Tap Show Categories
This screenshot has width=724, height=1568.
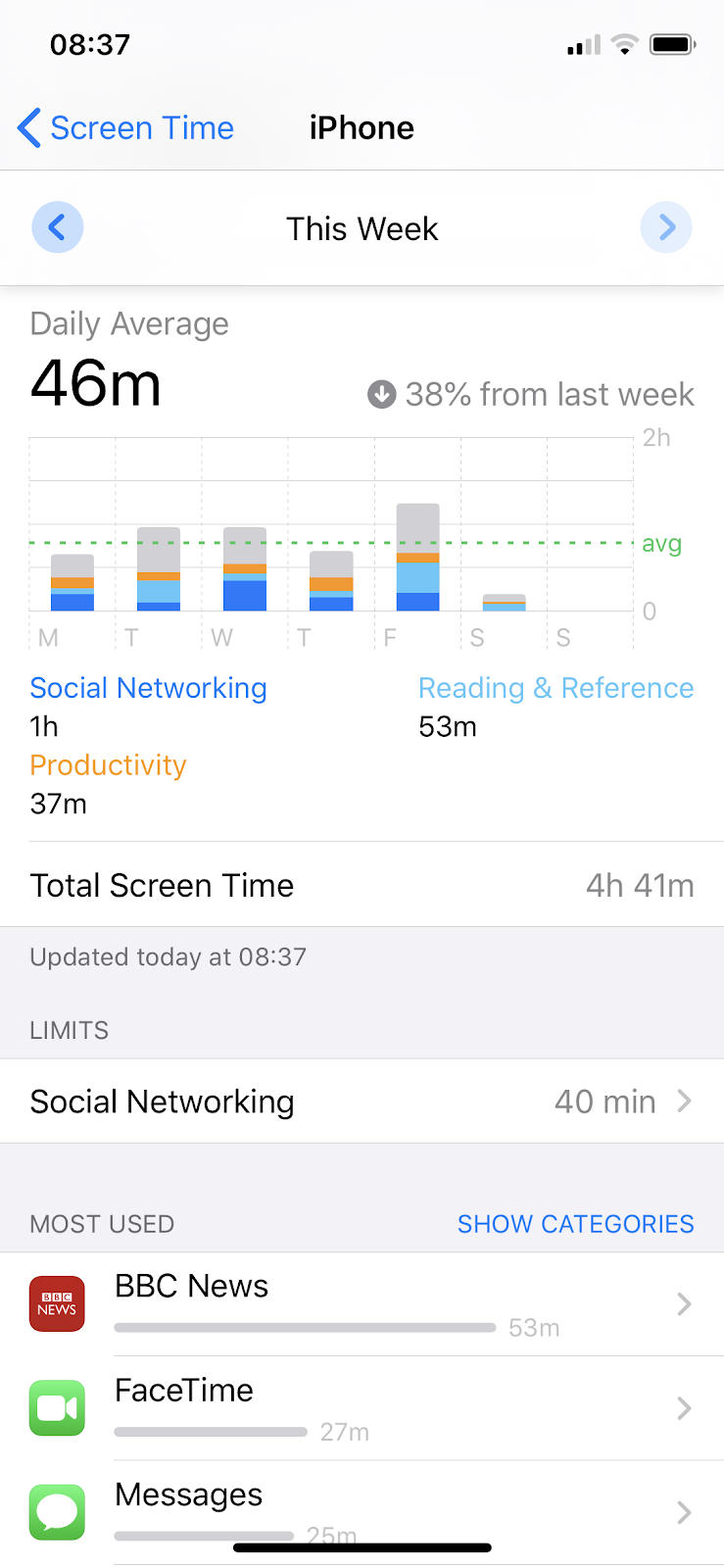coord(575,1224)
